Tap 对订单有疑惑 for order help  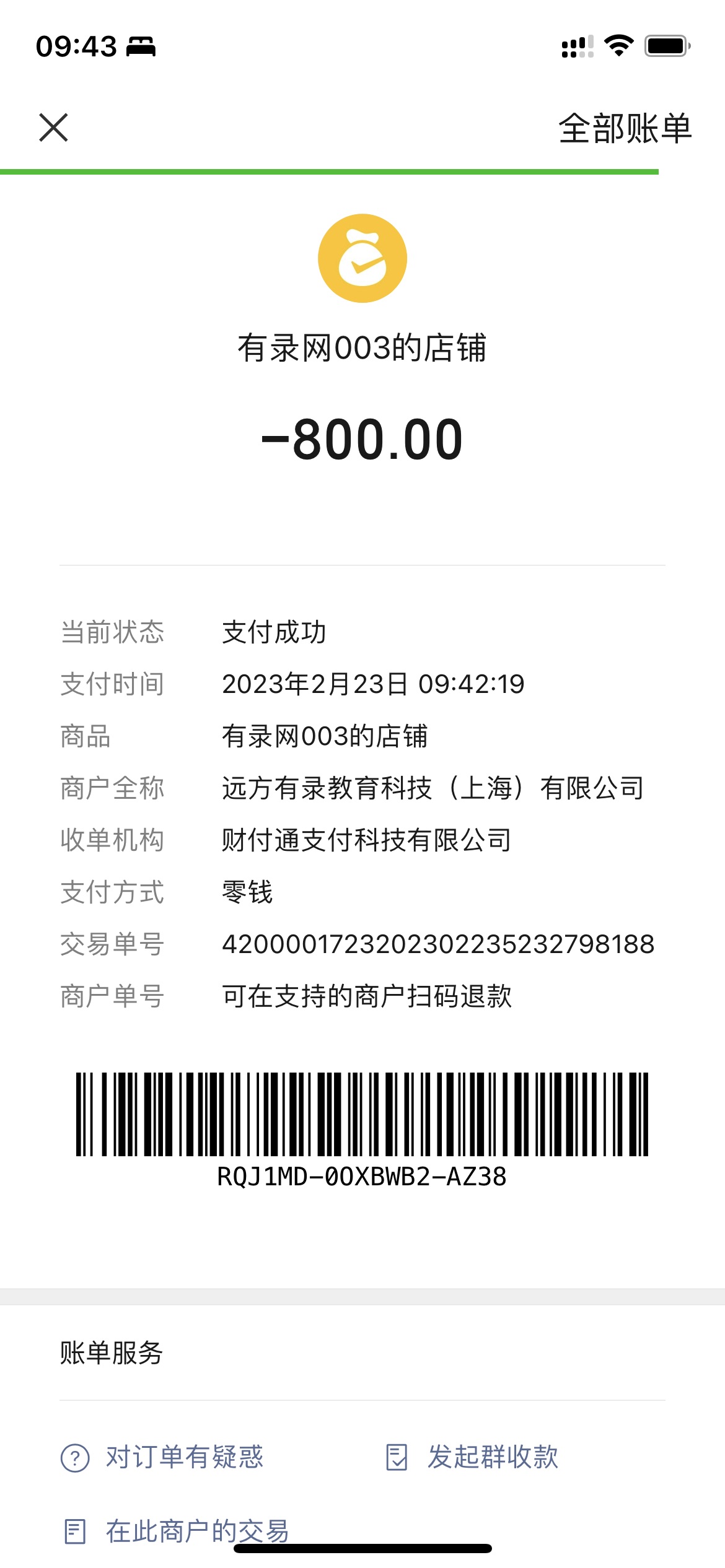162,1457
